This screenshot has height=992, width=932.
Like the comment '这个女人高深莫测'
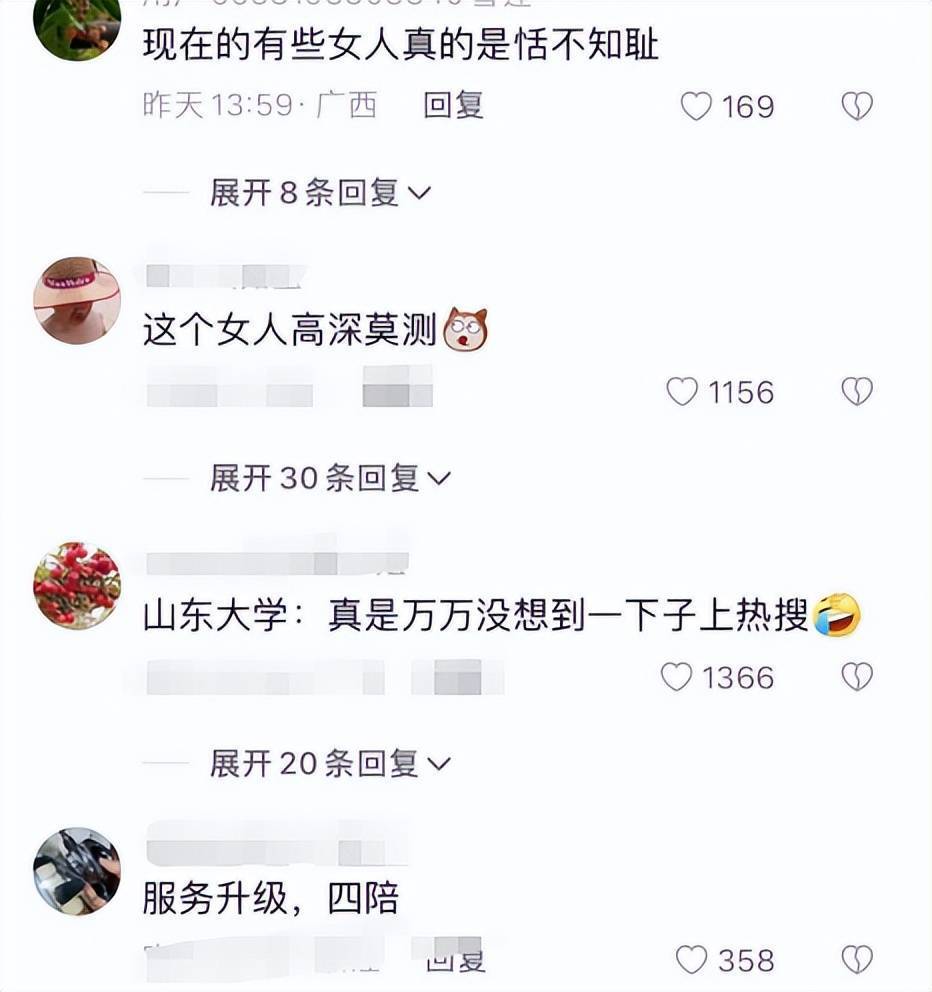(x=682, y=392)
